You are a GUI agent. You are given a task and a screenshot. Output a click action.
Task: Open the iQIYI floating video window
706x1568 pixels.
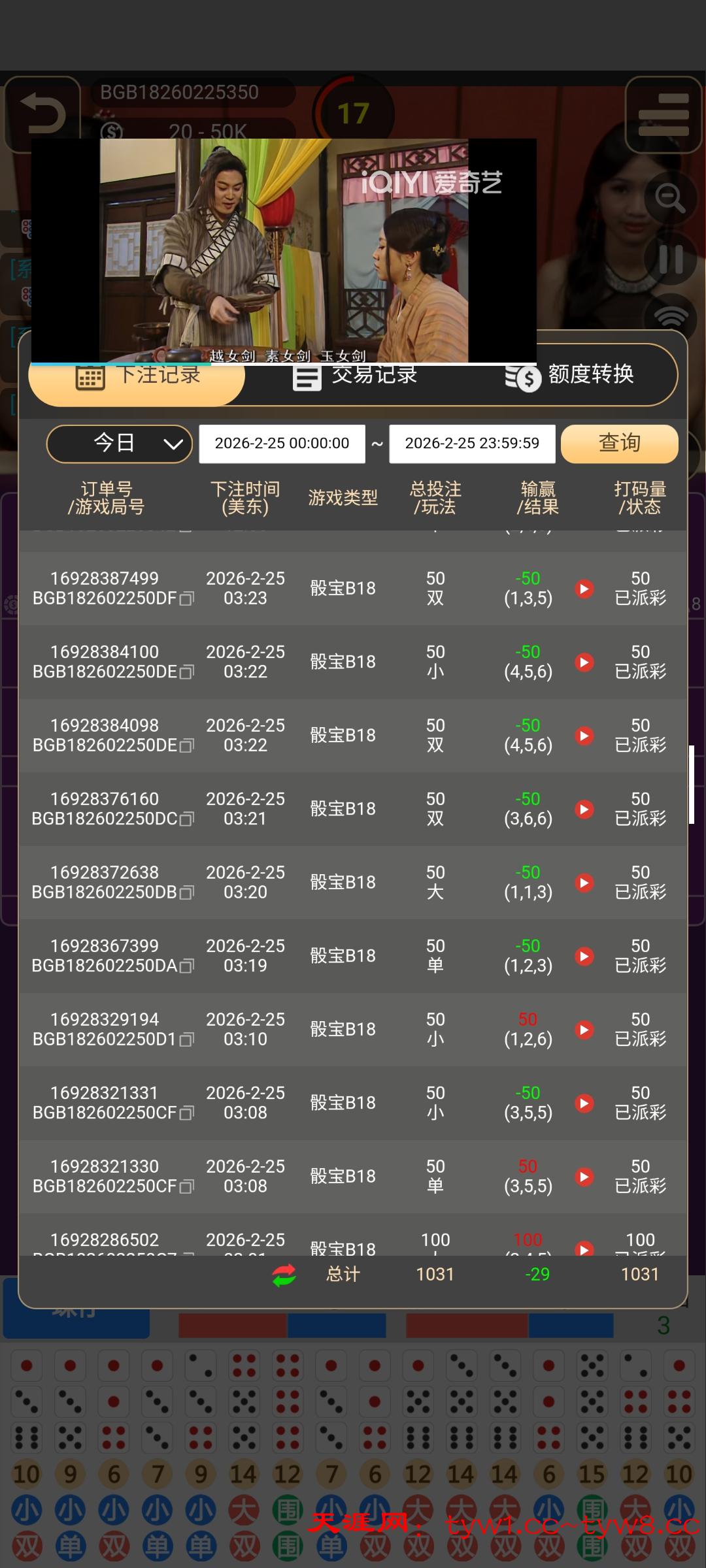click(284, 251)
